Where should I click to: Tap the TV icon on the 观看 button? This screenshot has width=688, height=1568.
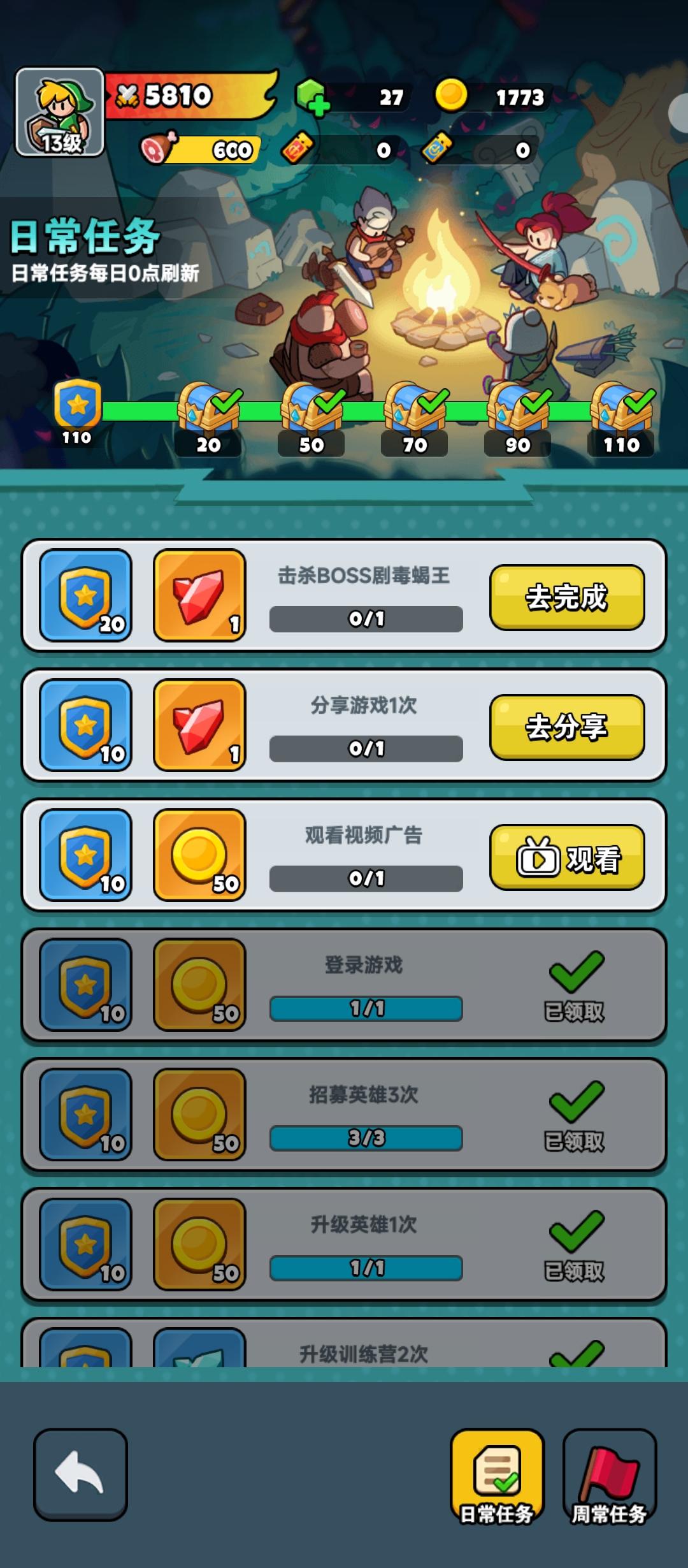[x=537, y=857]
